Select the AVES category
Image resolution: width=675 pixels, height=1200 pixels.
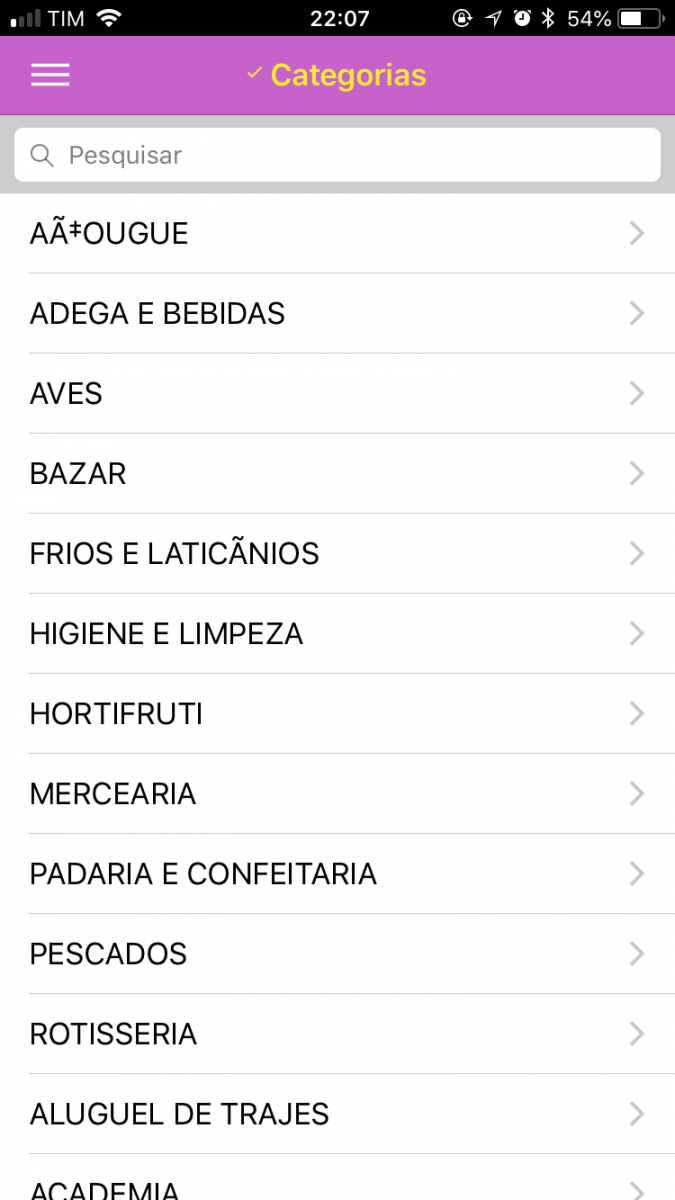pyautogui.click(x=337, y=394)
